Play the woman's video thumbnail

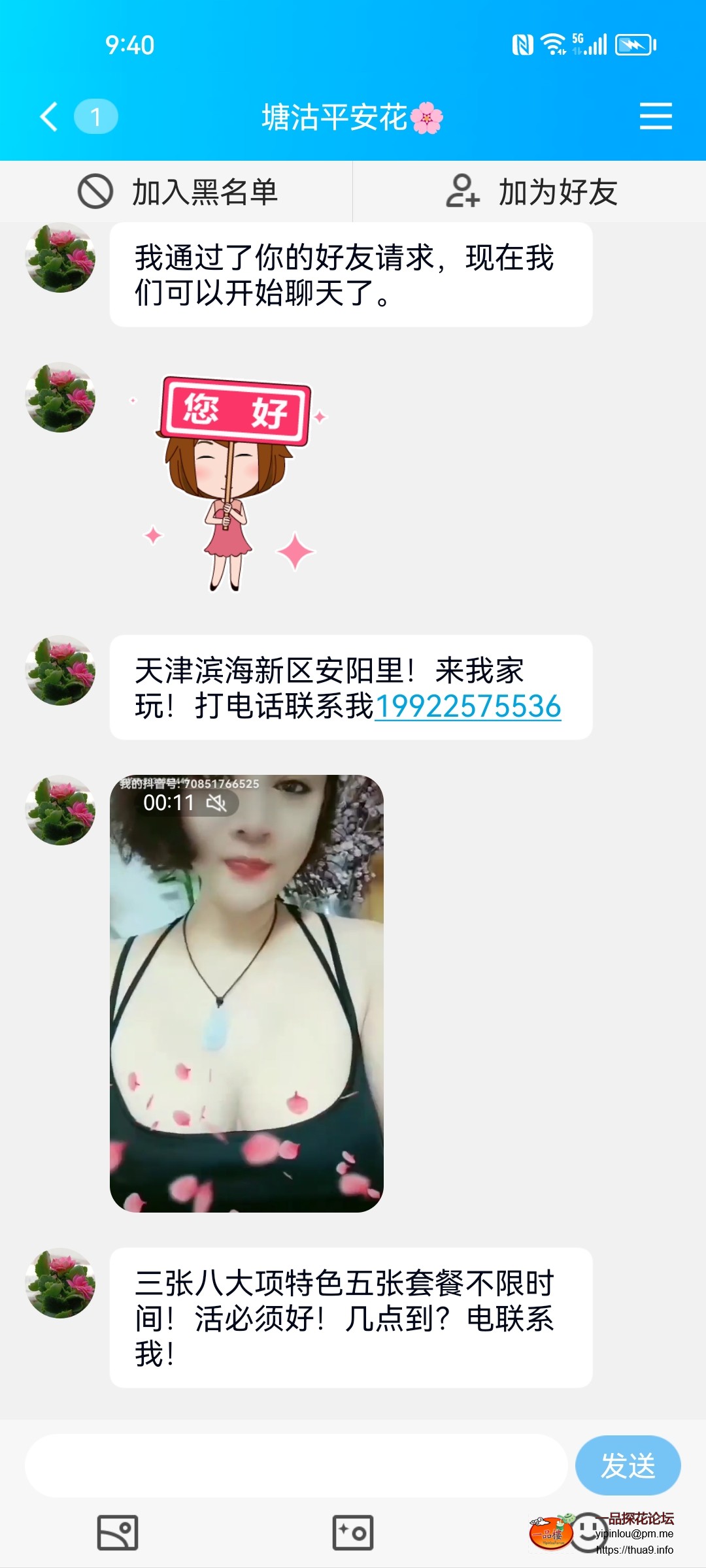pos(248,993)
